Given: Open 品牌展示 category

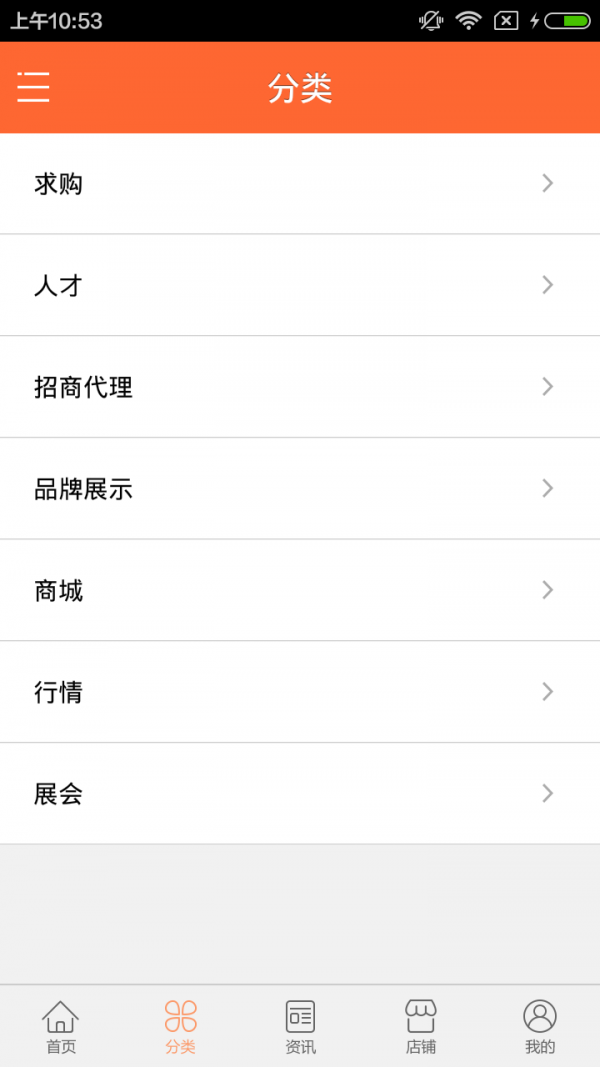Looking at the screenshot, I should [x=300, y=489].
